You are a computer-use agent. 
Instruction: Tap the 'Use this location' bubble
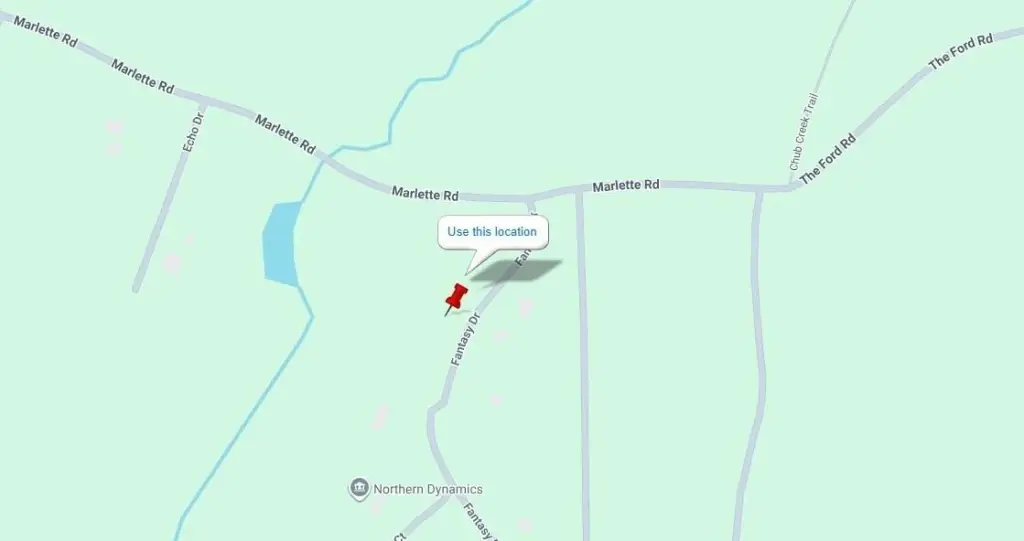[492, 232]
